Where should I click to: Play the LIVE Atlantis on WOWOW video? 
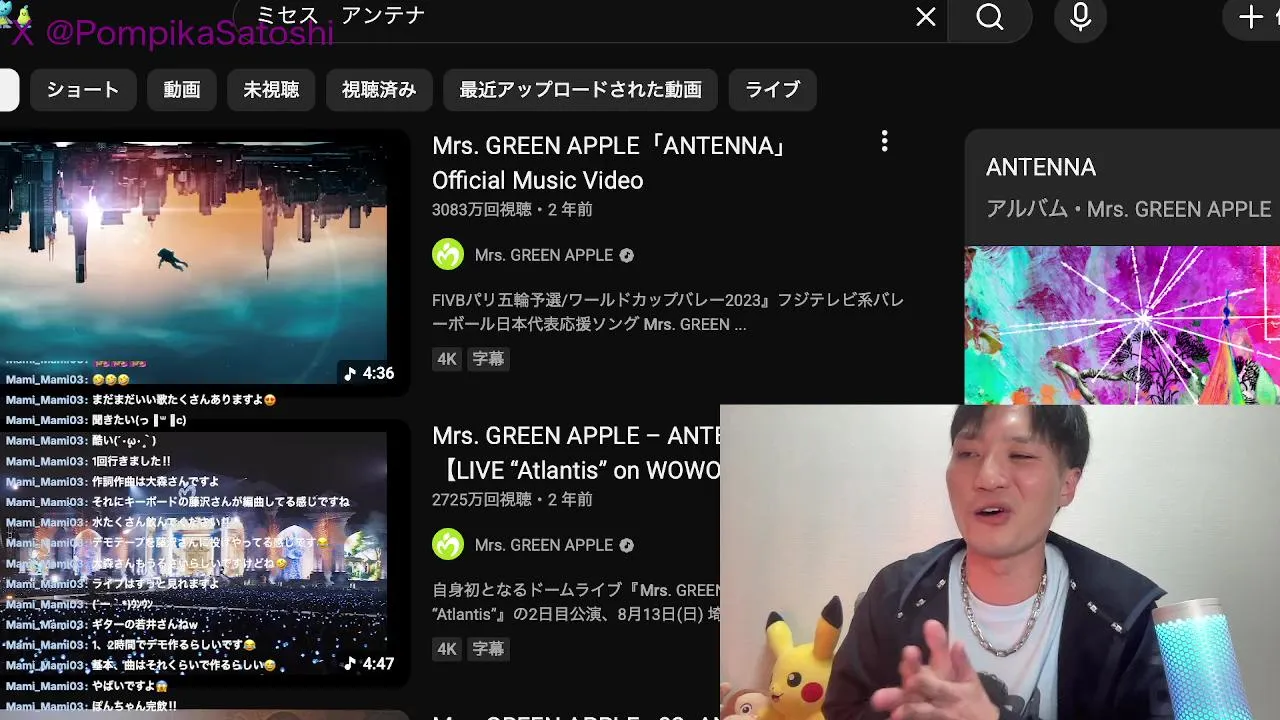575,453
